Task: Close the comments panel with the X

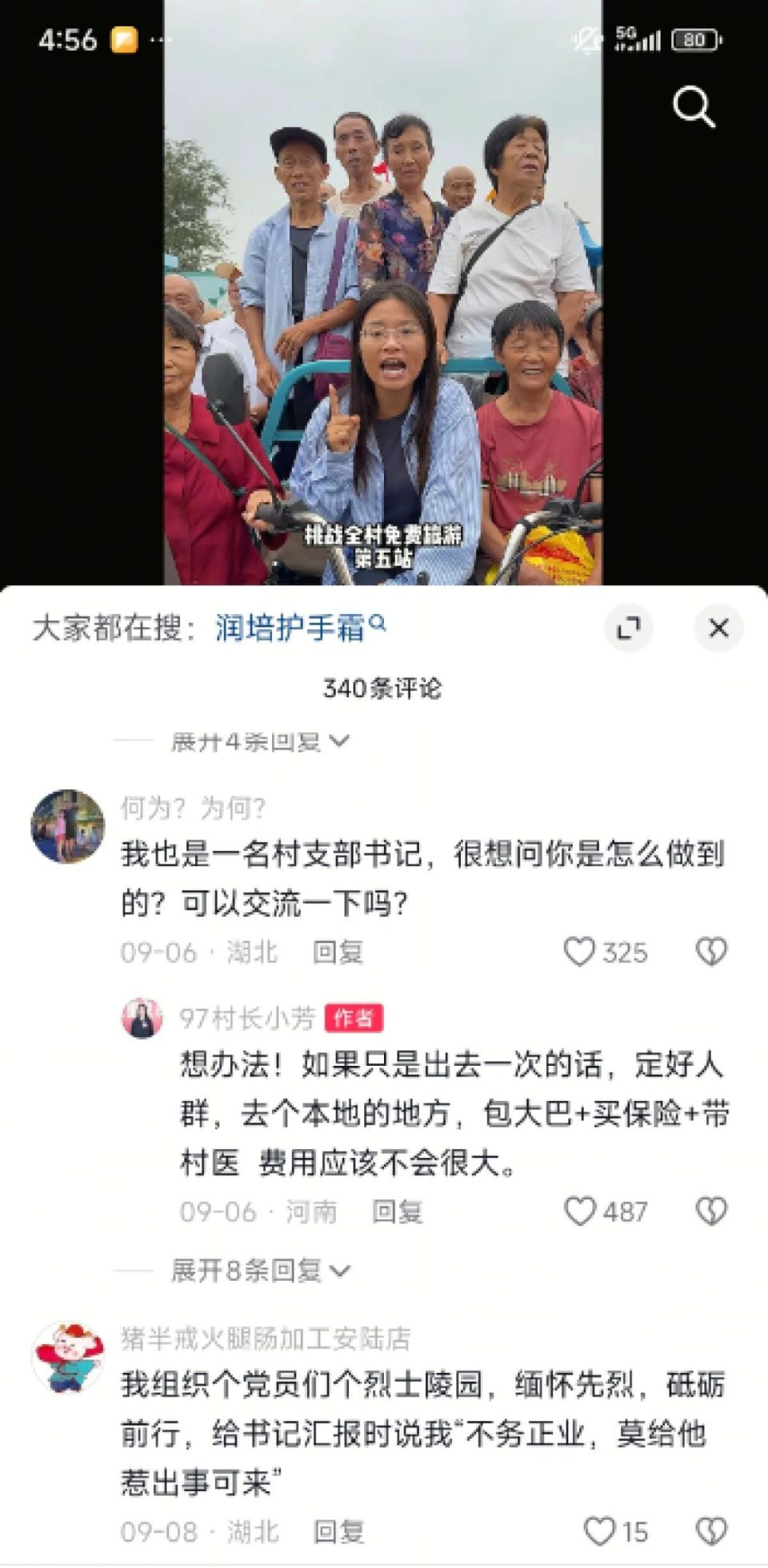Action: coord(719,629)
